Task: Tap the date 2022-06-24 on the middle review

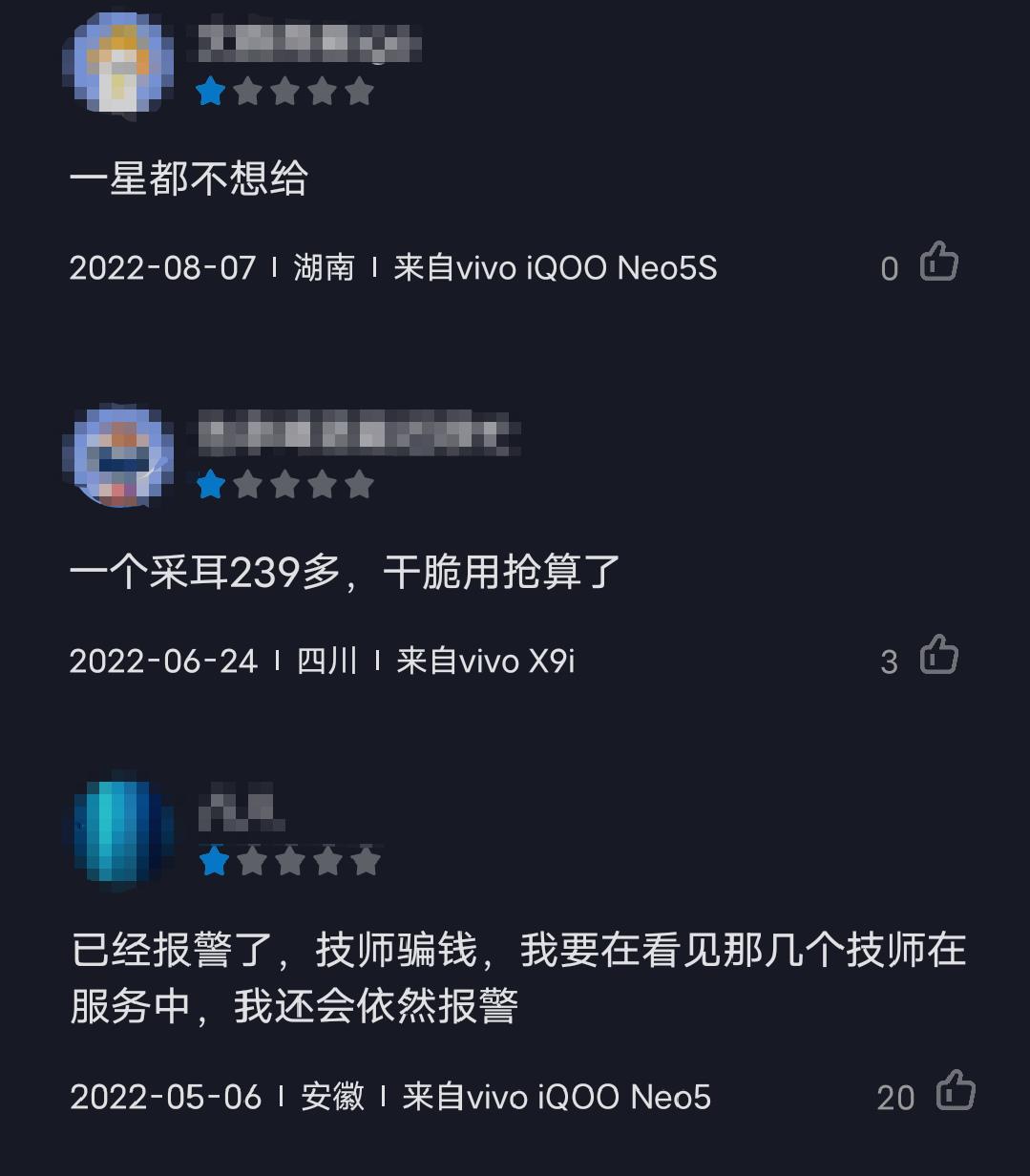Action: (x=162, y=660)
